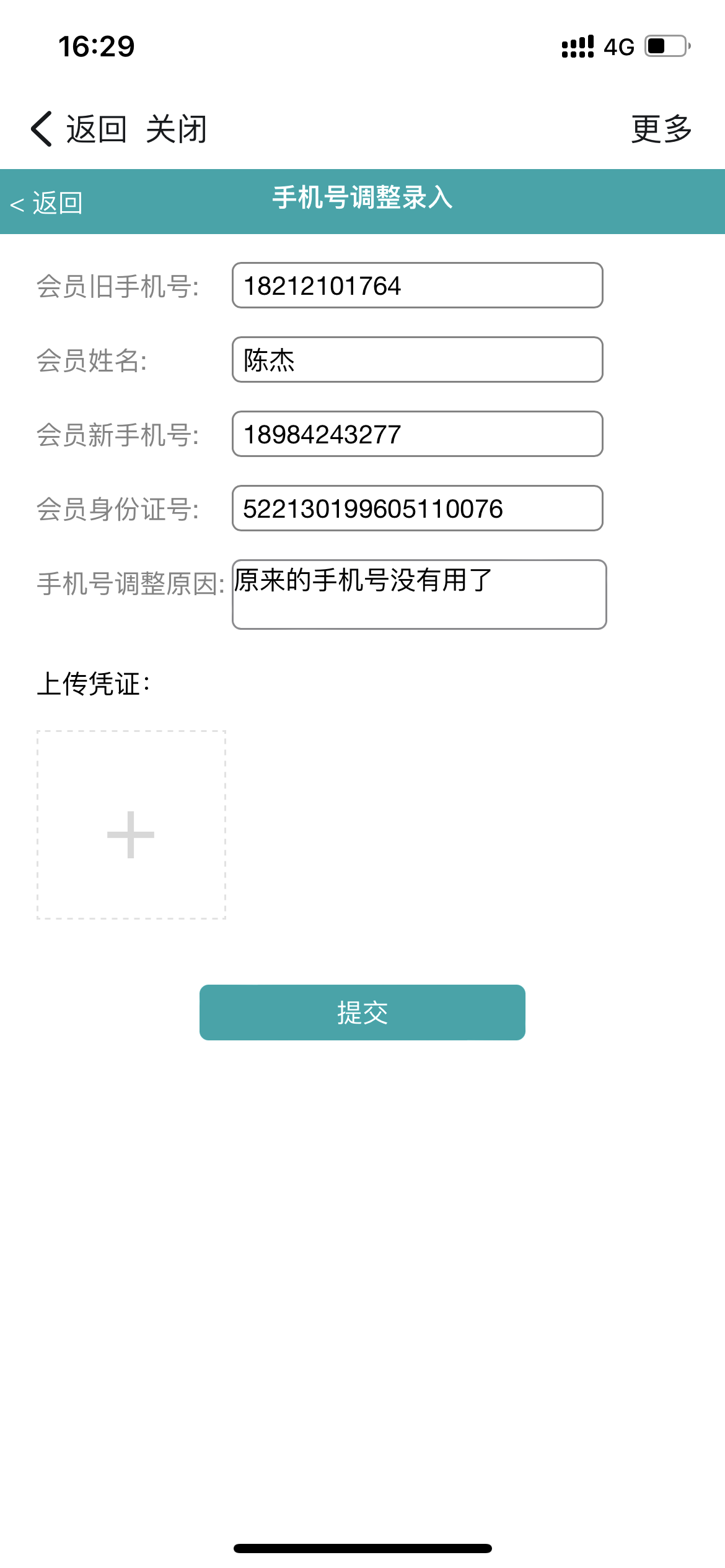725x1568 pixels.
Task: Add an upload voucher image
Action: tap(131, 825)
